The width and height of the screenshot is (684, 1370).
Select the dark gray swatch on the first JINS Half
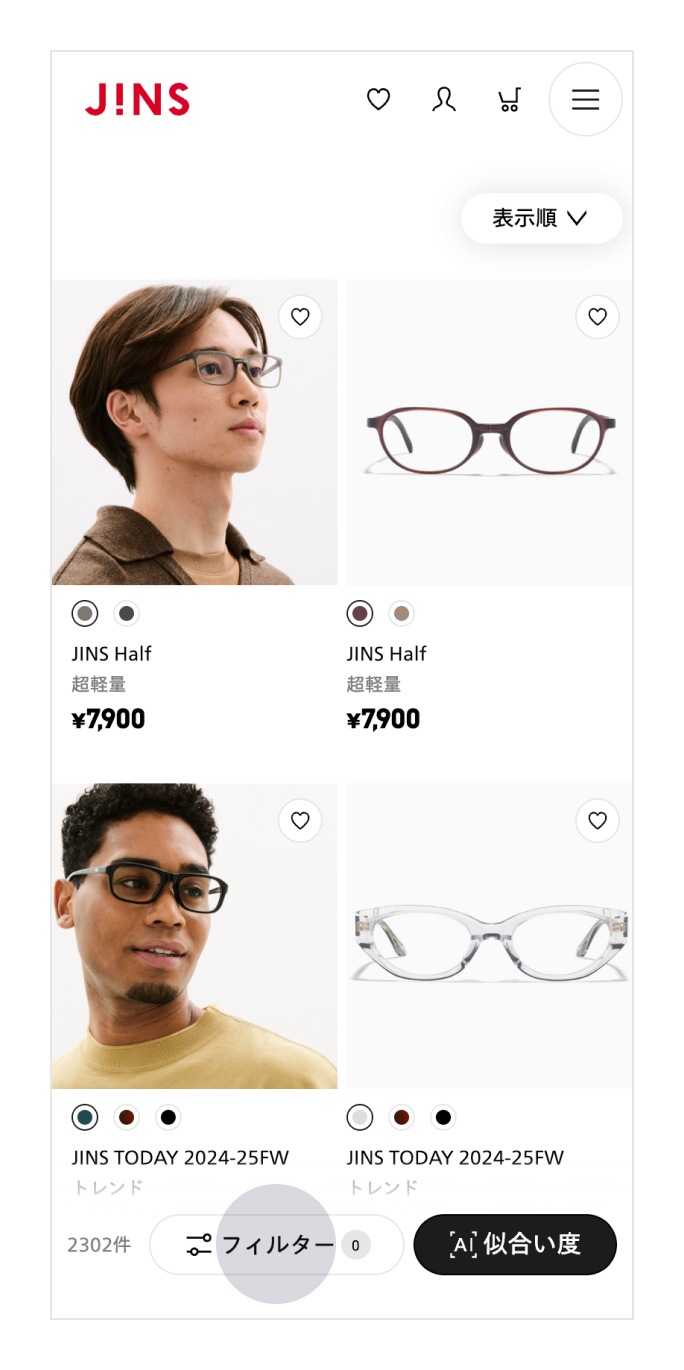pos(126,613)
